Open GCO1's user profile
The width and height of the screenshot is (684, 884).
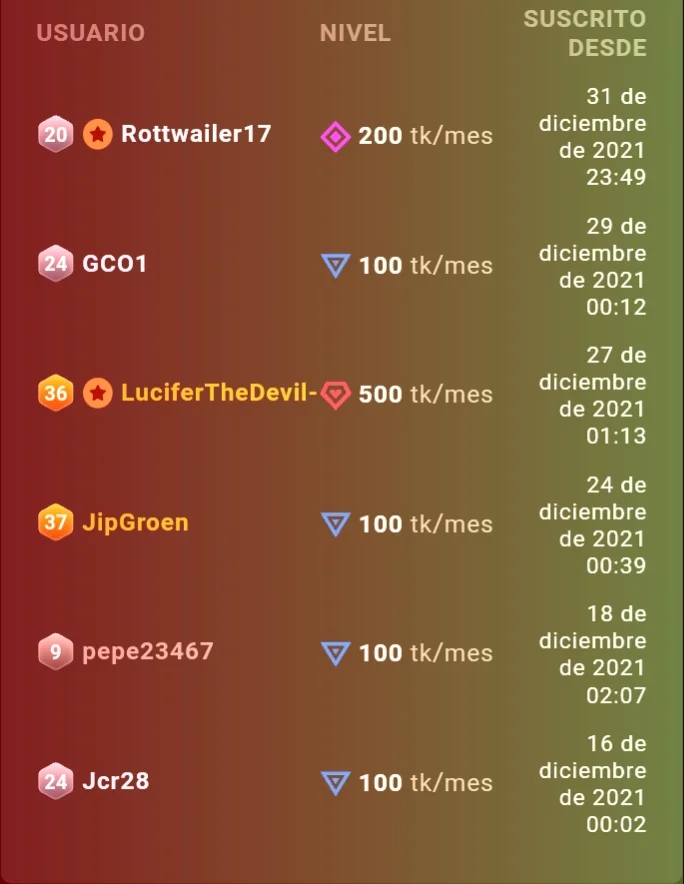click(x=114, y=264)
